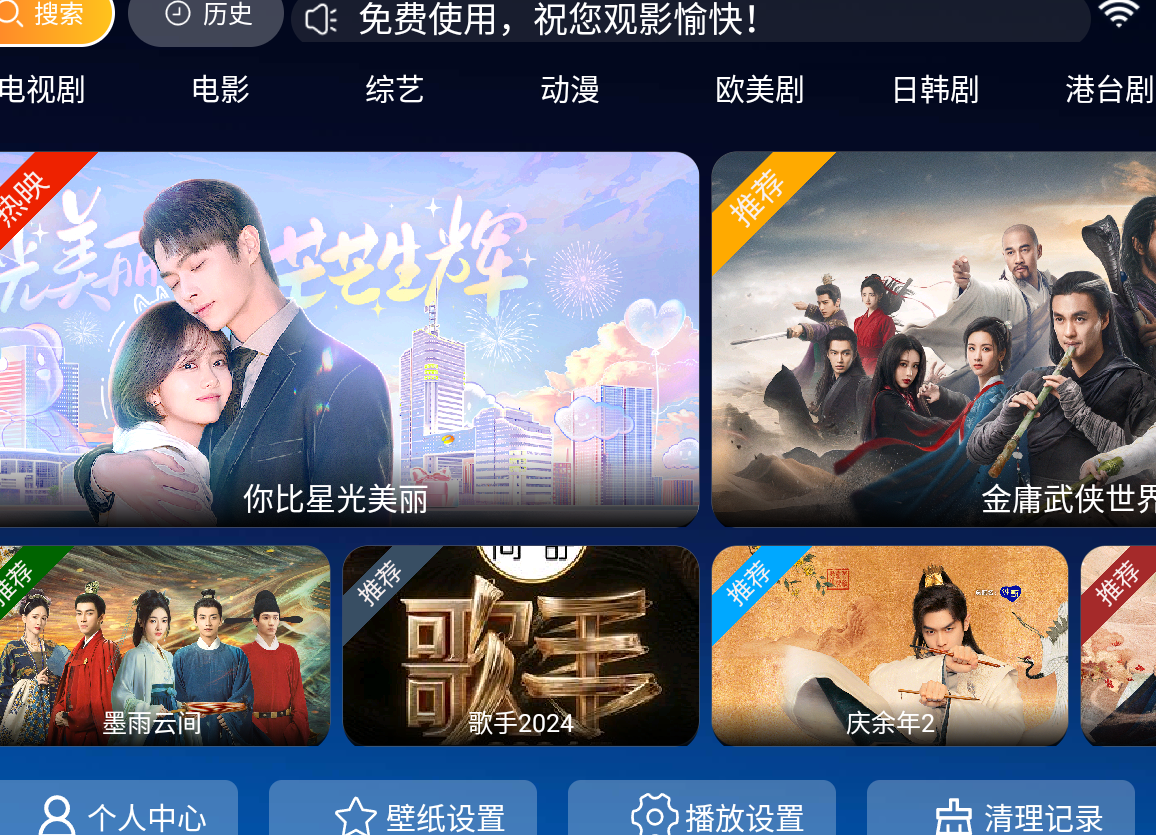
Task: Switch to the 电视剧 category
Action: 42,90
